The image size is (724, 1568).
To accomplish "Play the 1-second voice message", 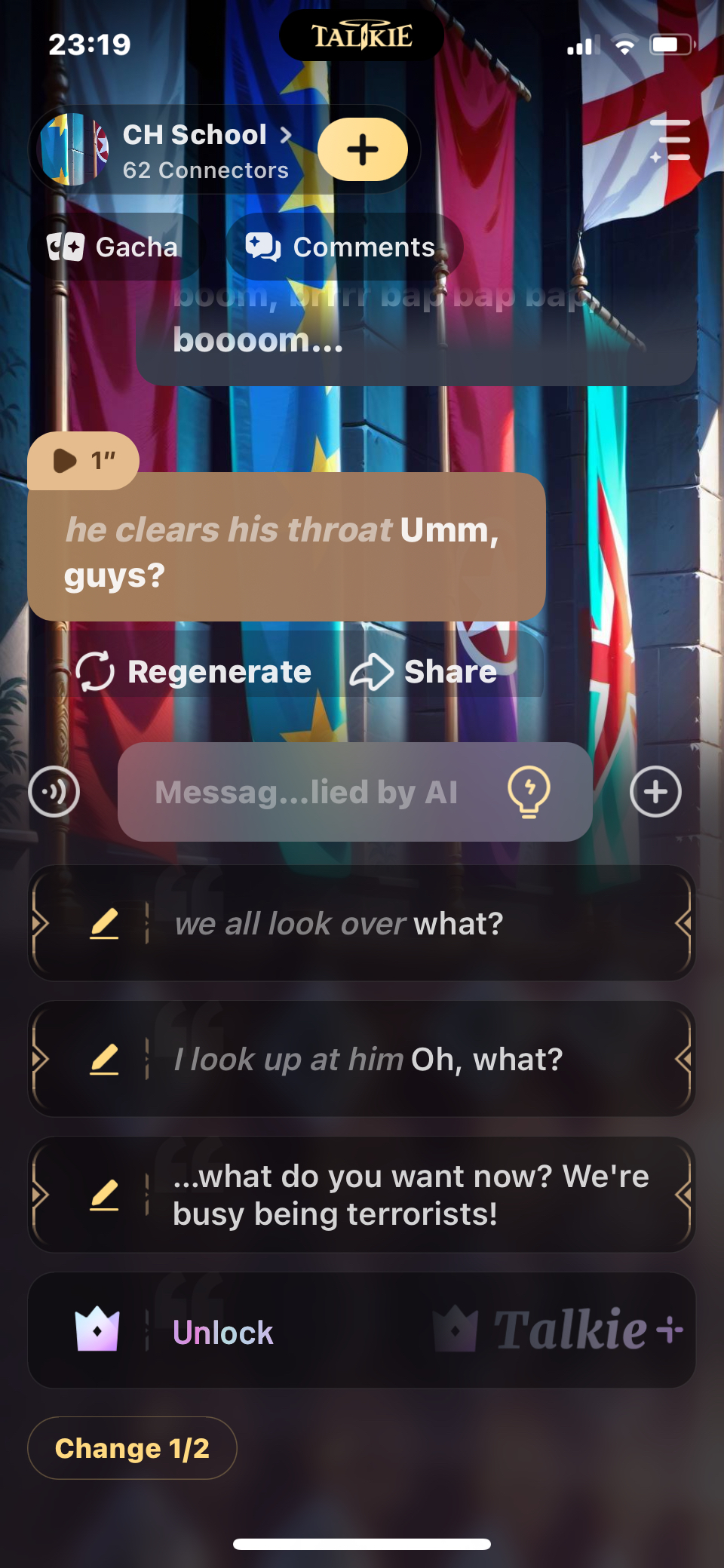I will (x=83, y=460).
